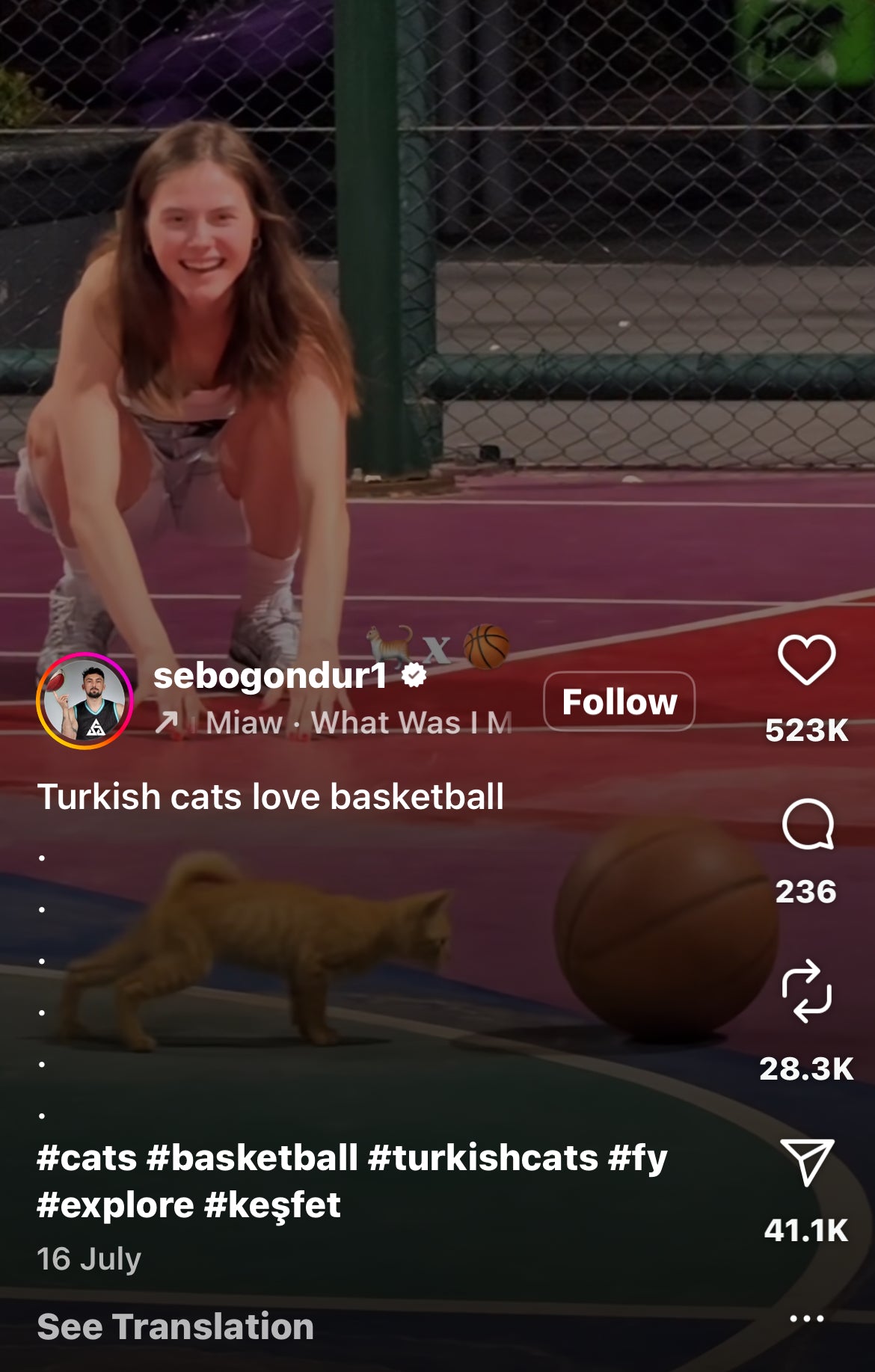Open the #keşfet hashtag
The image size is (875, 1372).
(272, 1205)
